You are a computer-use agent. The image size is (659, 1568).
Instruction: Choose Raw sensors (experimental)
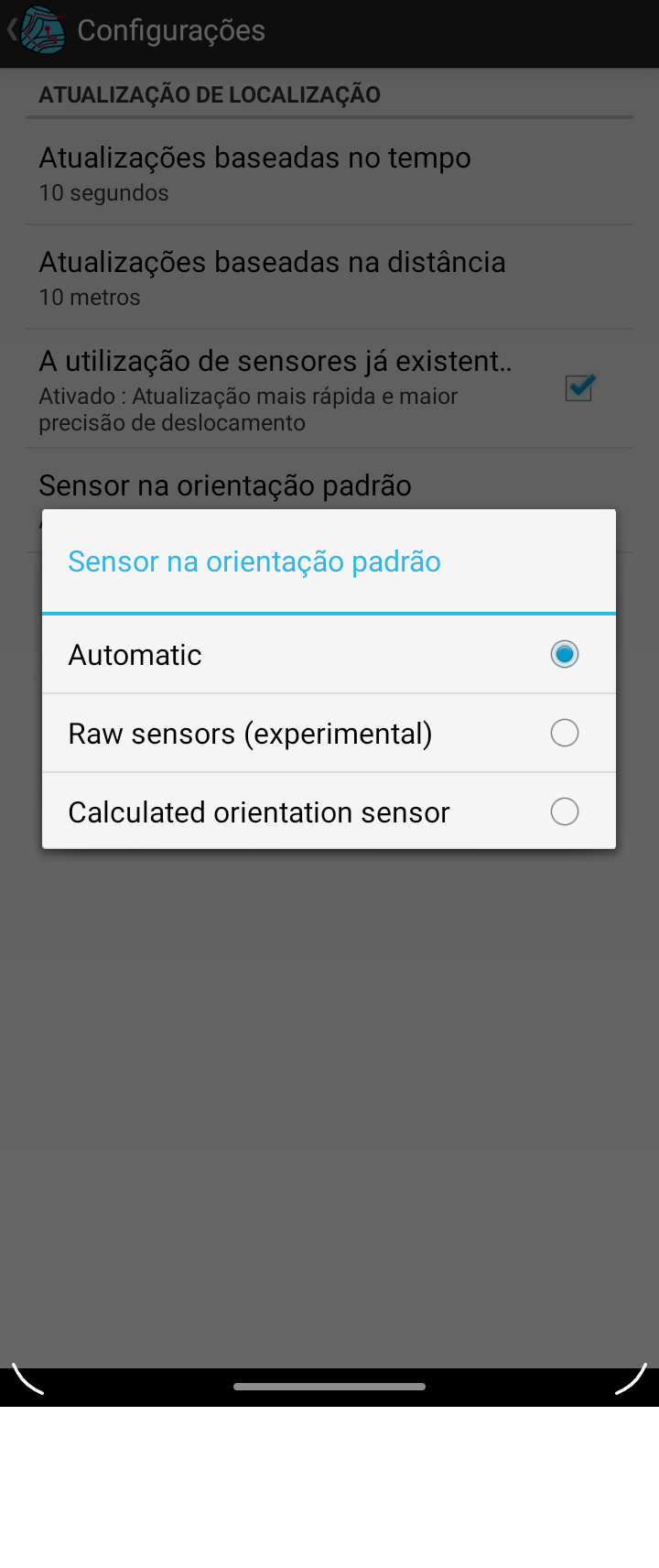(x=328, y=734)
